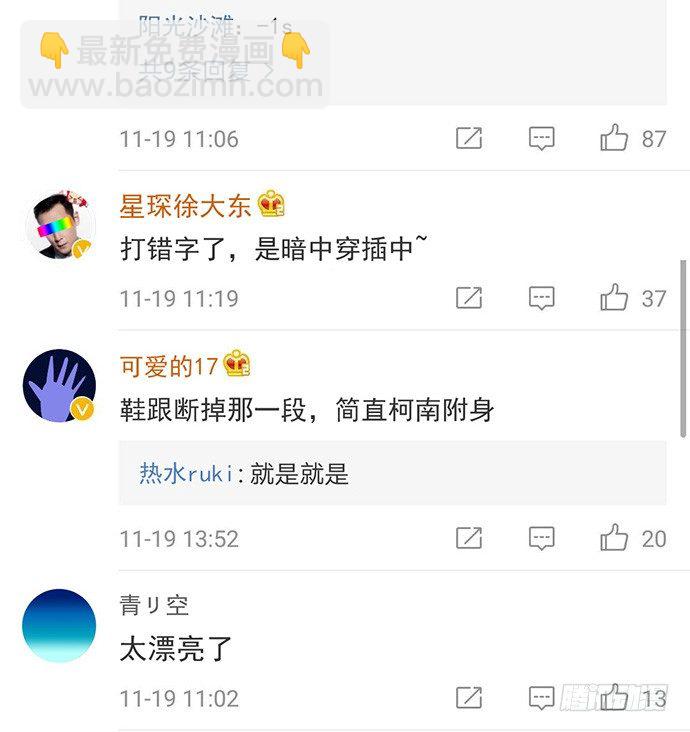The image size is (690, 732).
Task: Open 可爱的17's profile avatar
Action: 59,386
